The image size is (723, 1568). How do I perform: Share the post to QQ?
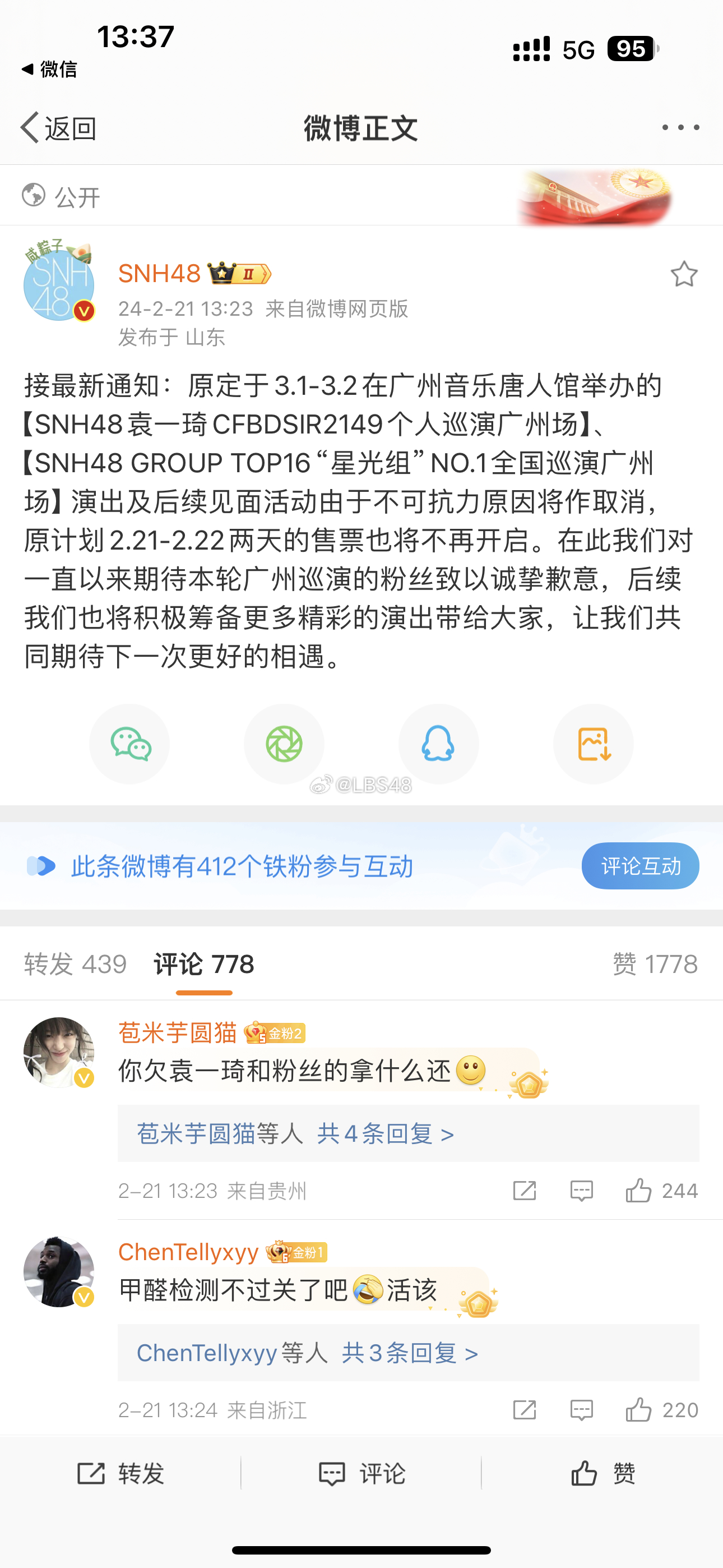pyautogui.click(x=439, y=744)
